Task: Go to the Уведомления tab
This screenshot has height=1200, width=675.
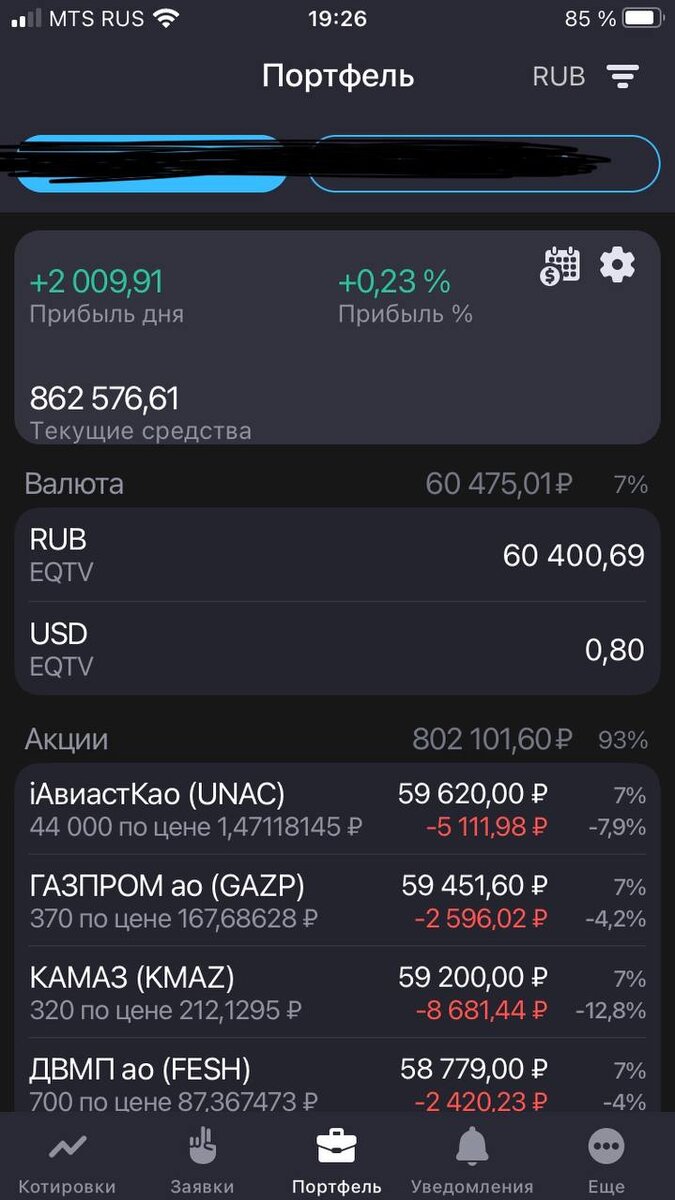Action: point(472,1162)
